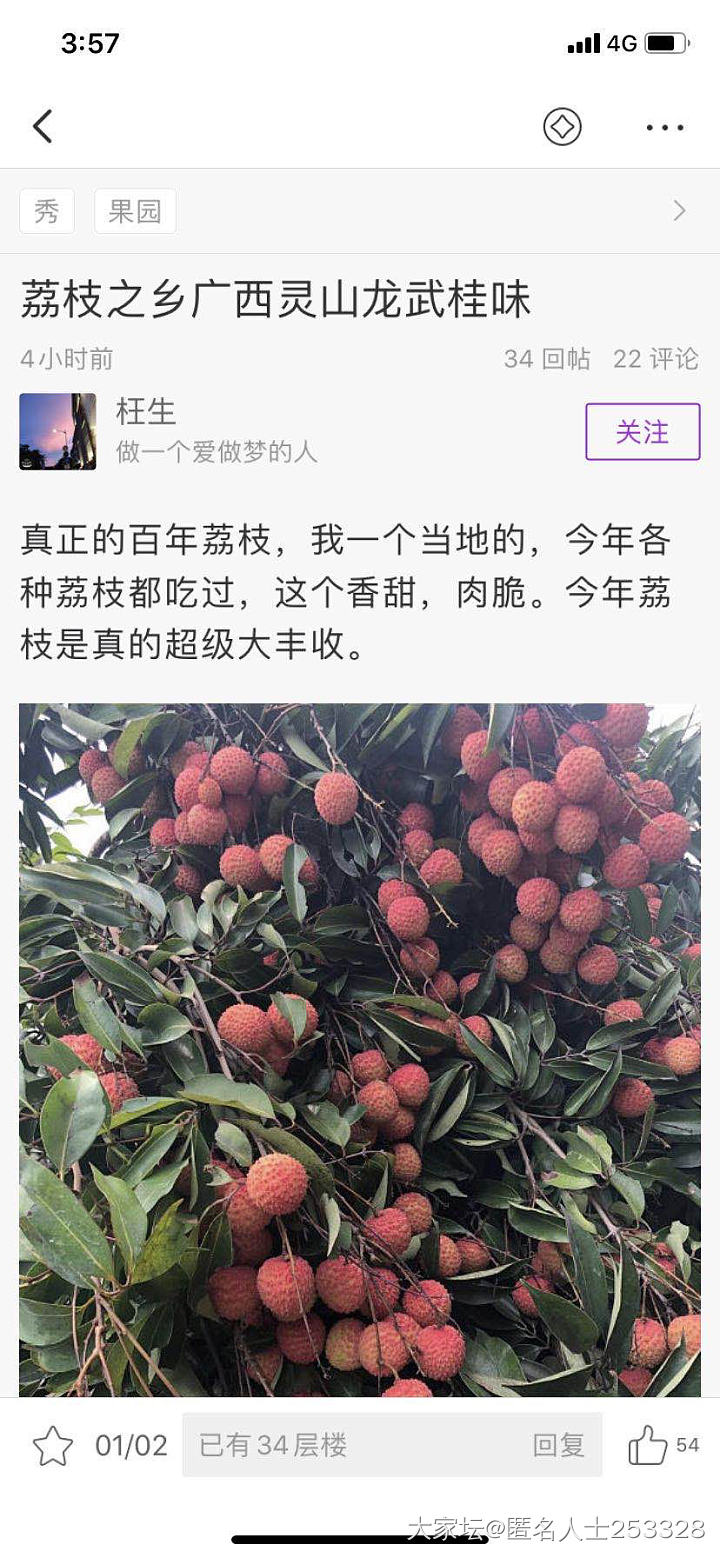View the 34 回帖 replies count
Image resolution: width=720 pixels, height=1558 pixels.
547,359
